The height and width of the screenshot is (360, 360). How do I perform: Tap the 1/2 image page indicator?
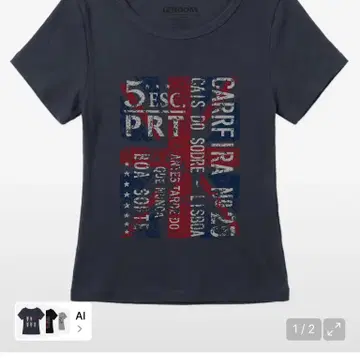tap(304, 329)
